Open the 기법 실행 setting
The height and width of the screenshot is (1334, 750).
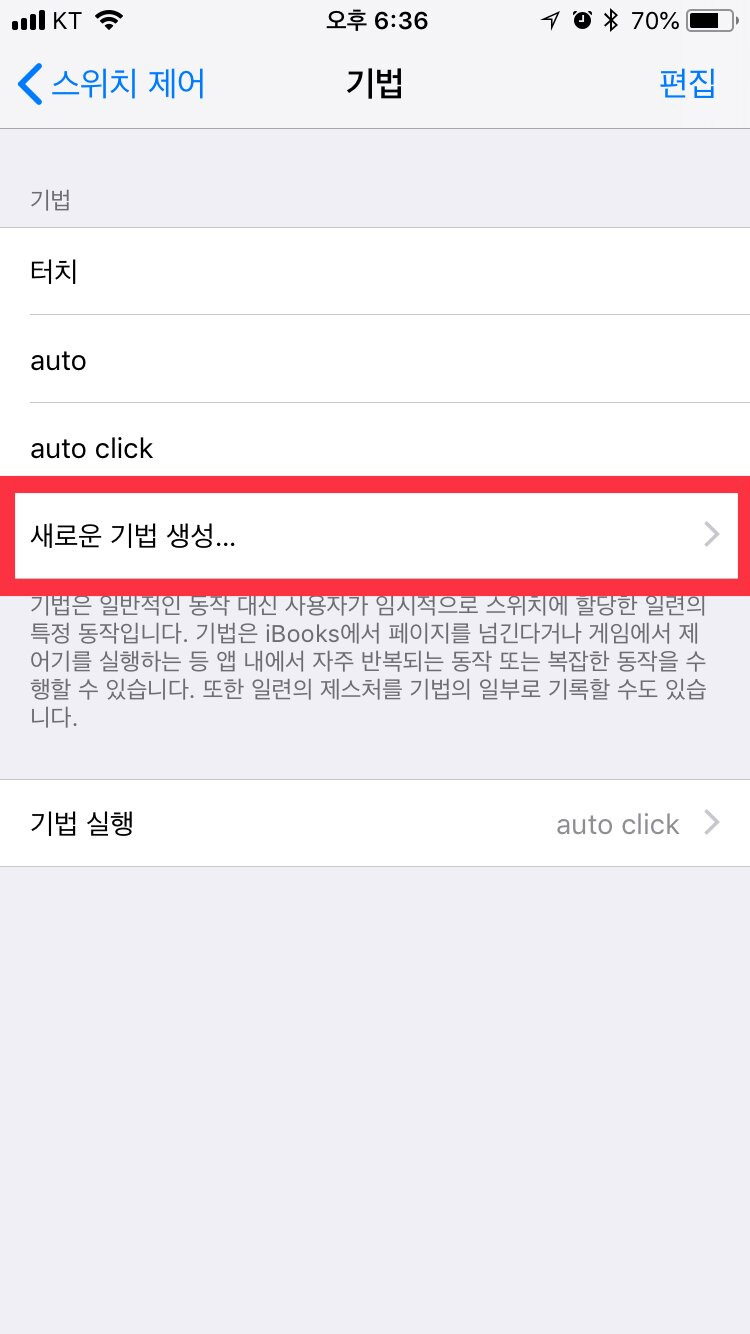pos(375,823)
